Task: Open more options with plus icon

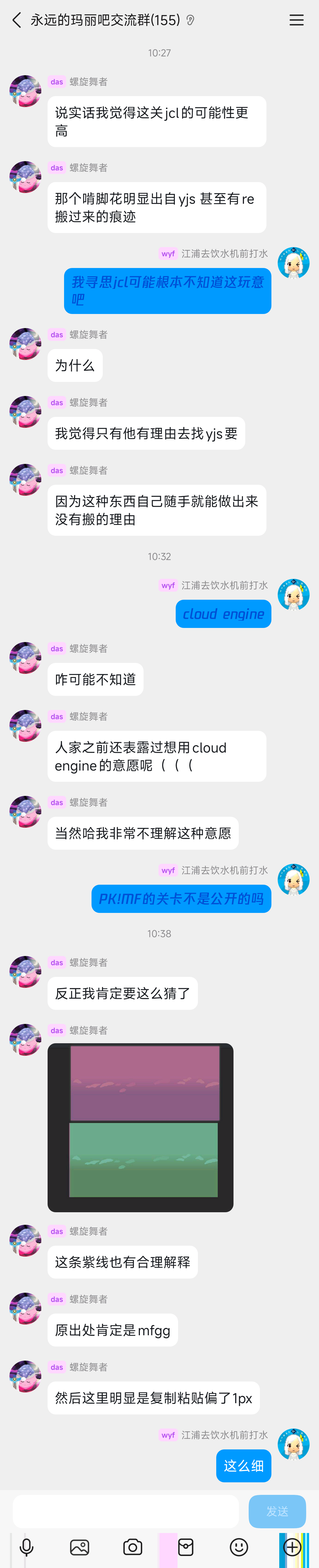Action: coord(292,1547)
